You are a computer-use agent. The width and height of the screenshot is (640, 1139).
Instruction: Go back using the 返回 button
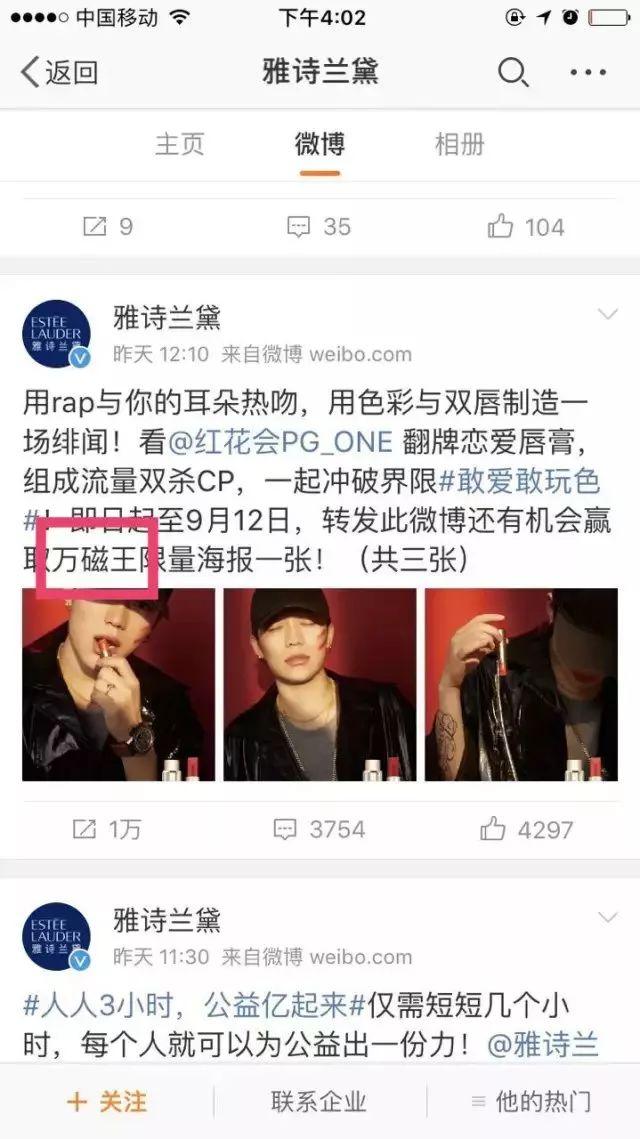click(60, 72)
